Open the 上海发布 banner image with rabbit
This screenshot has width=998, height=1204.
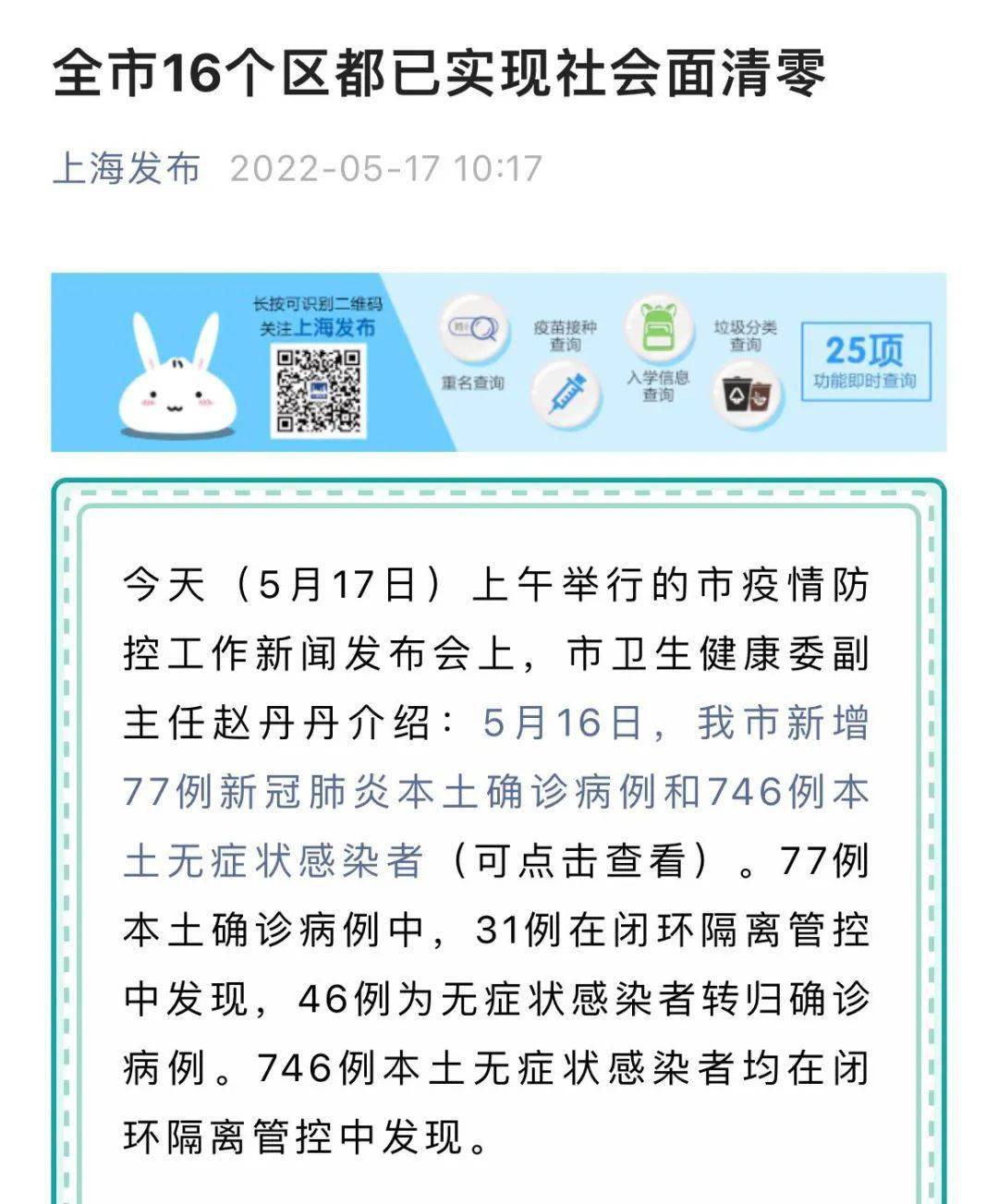498,362
